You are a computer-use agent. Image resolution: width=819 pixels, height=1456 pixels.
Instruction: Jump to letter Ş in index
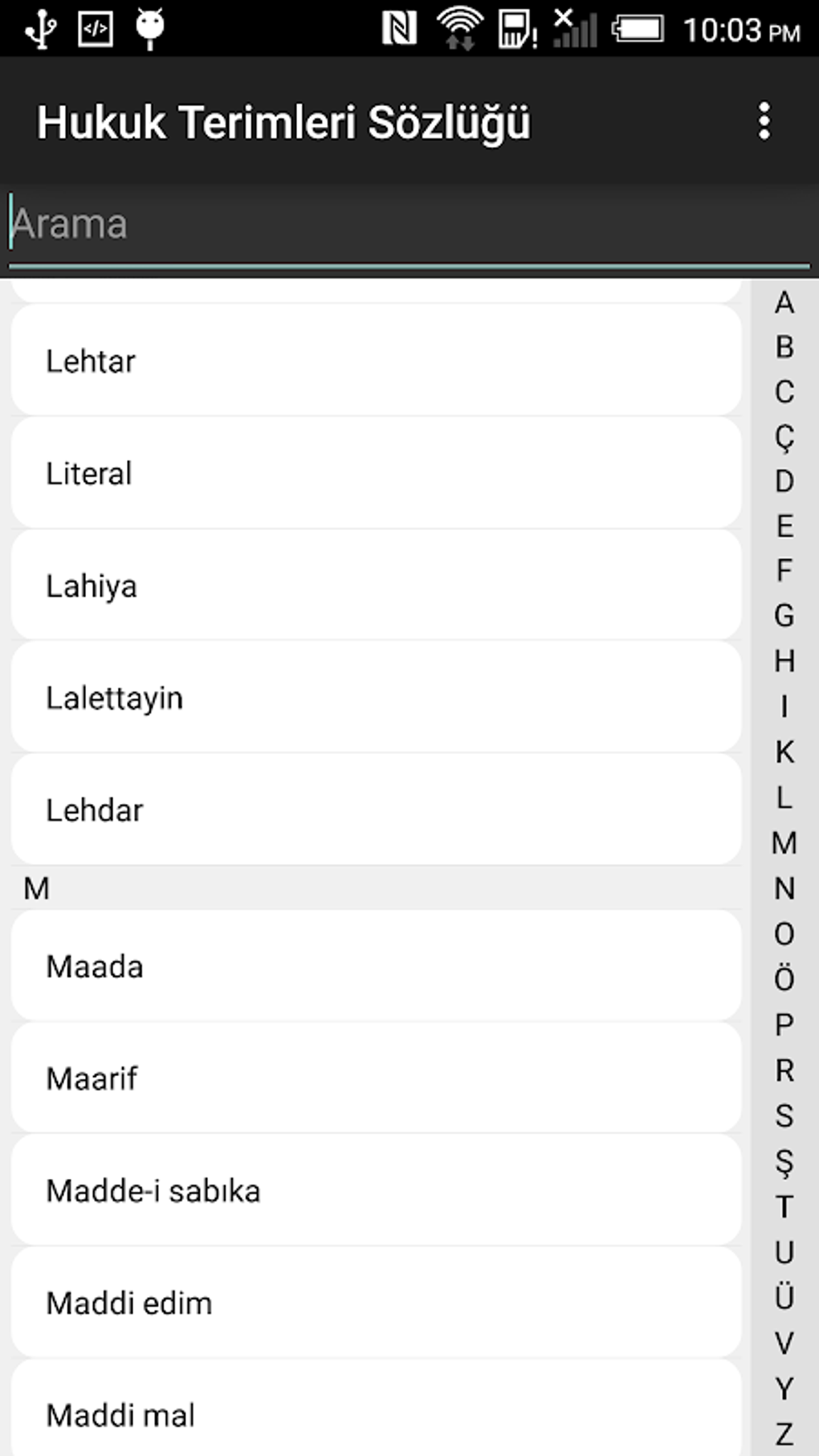coord(784,1161)
